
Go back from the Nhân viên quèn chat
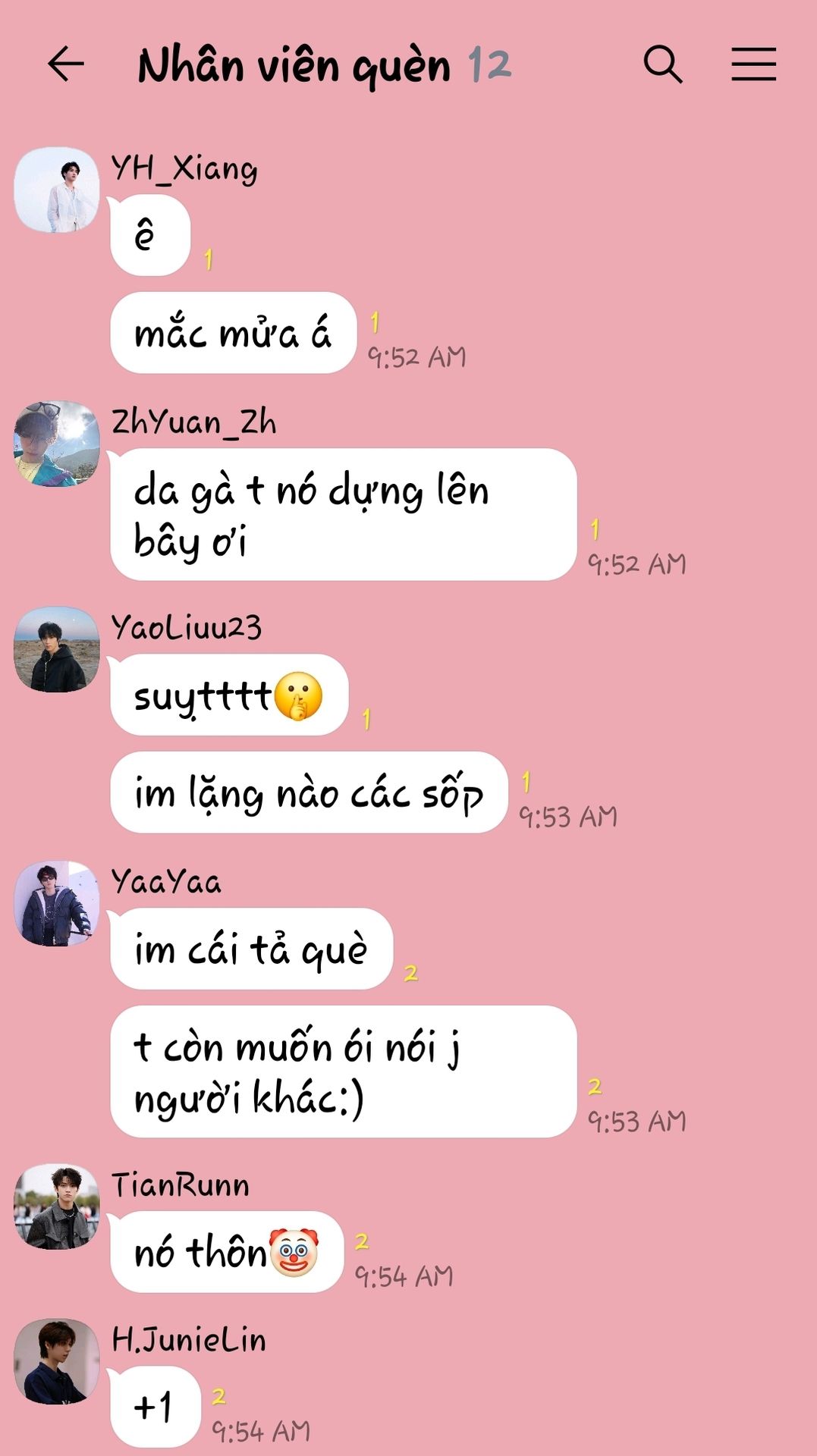click(65, 64)
